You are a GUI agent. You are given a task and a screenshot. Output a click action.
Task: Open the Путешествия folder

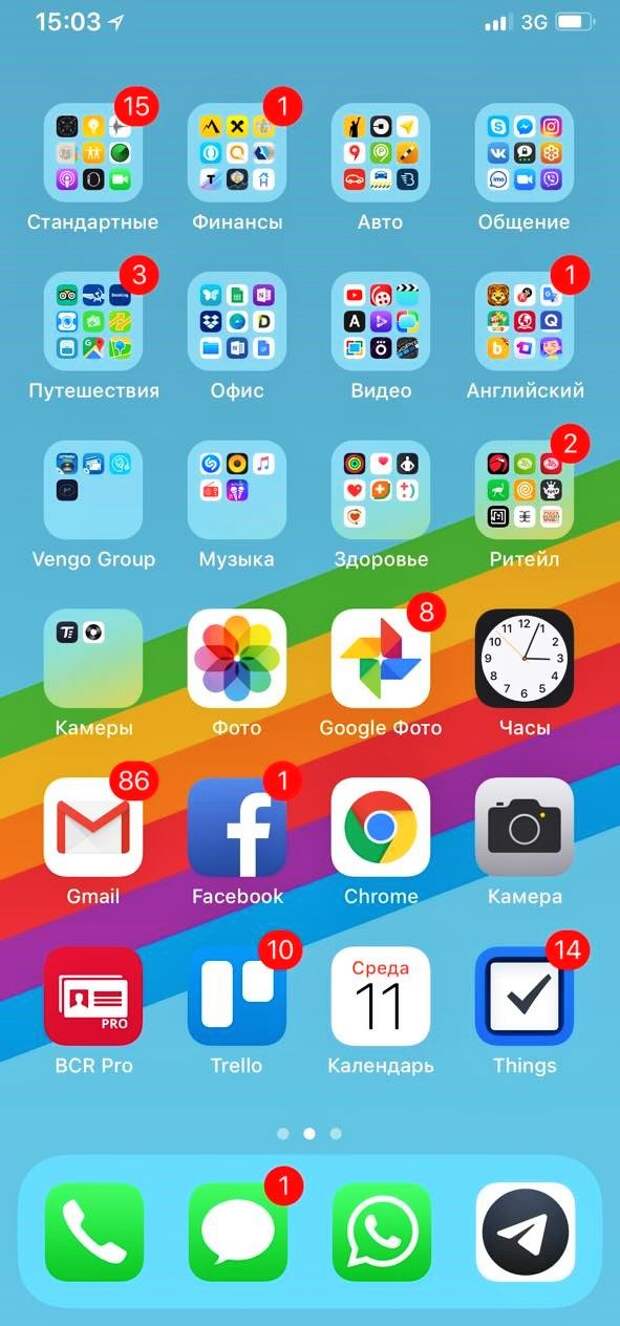tap(93, 322)
